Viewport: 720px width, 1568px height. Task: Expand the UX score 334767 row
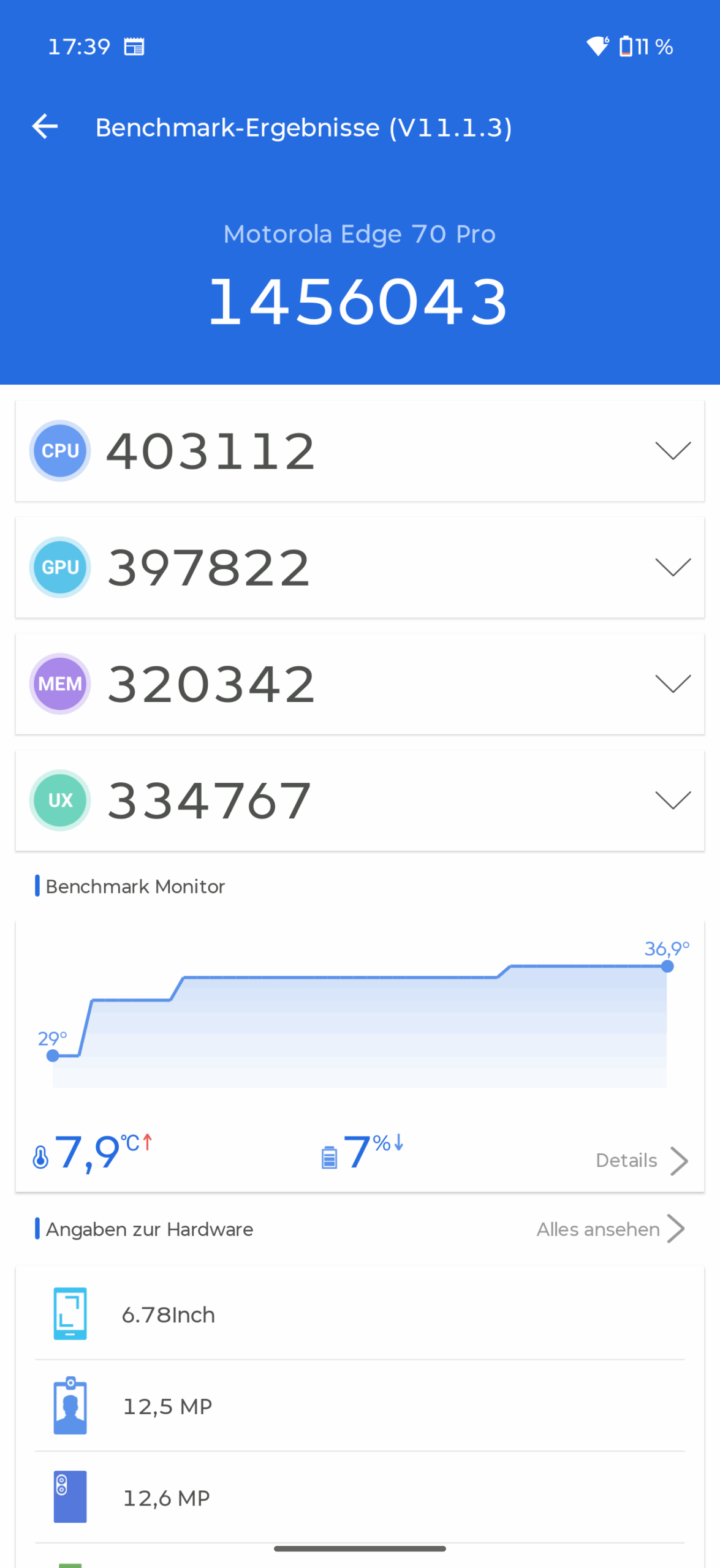360,800
